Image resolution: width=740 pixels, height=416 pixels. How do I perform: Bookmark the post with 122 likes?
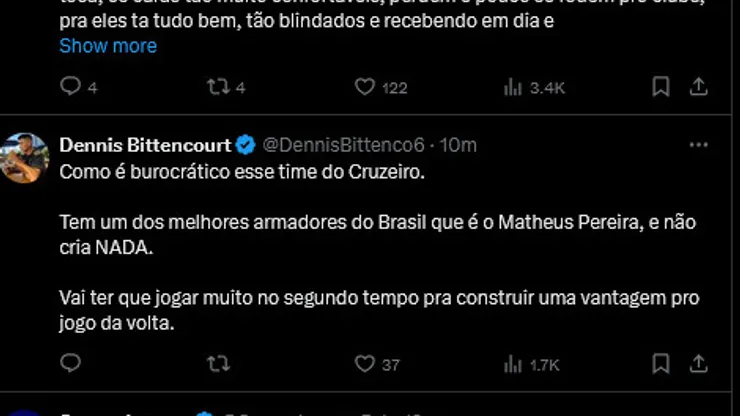[661, 87]
